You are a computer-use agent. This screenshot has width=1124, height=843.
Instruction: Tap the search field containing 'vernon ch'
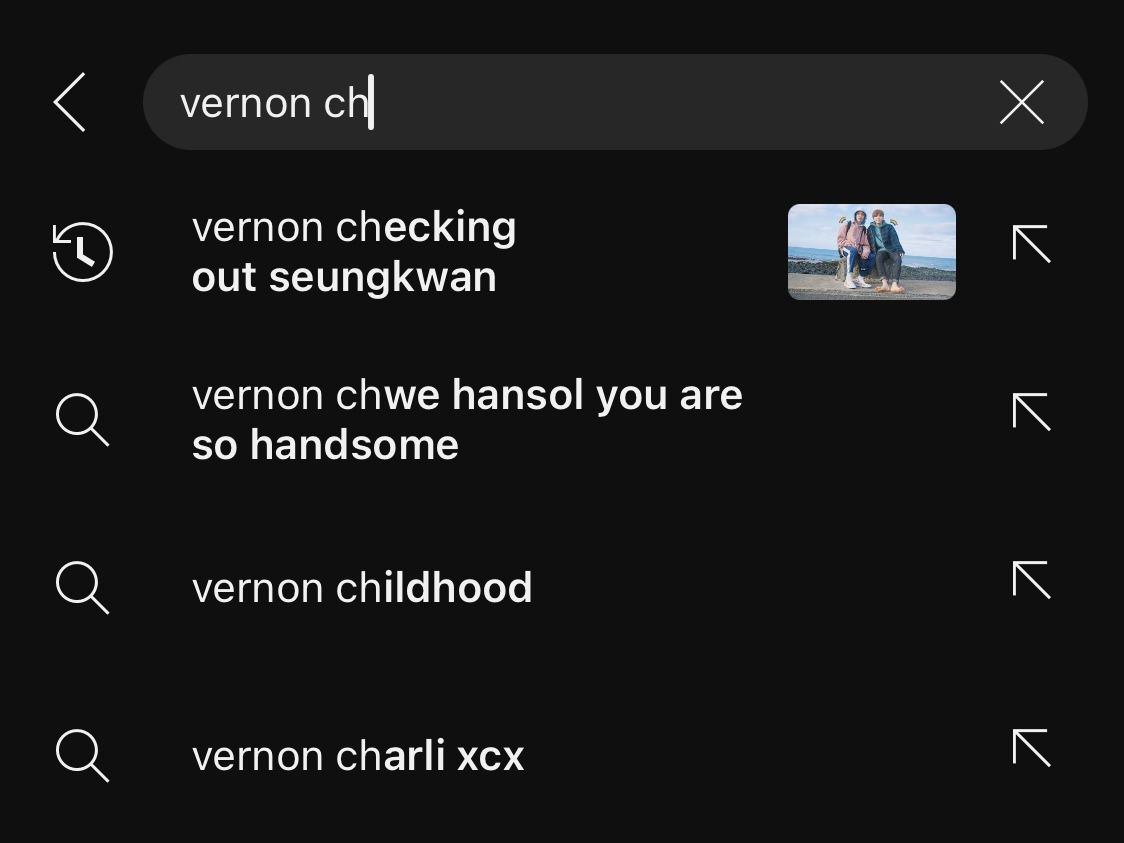580,102
